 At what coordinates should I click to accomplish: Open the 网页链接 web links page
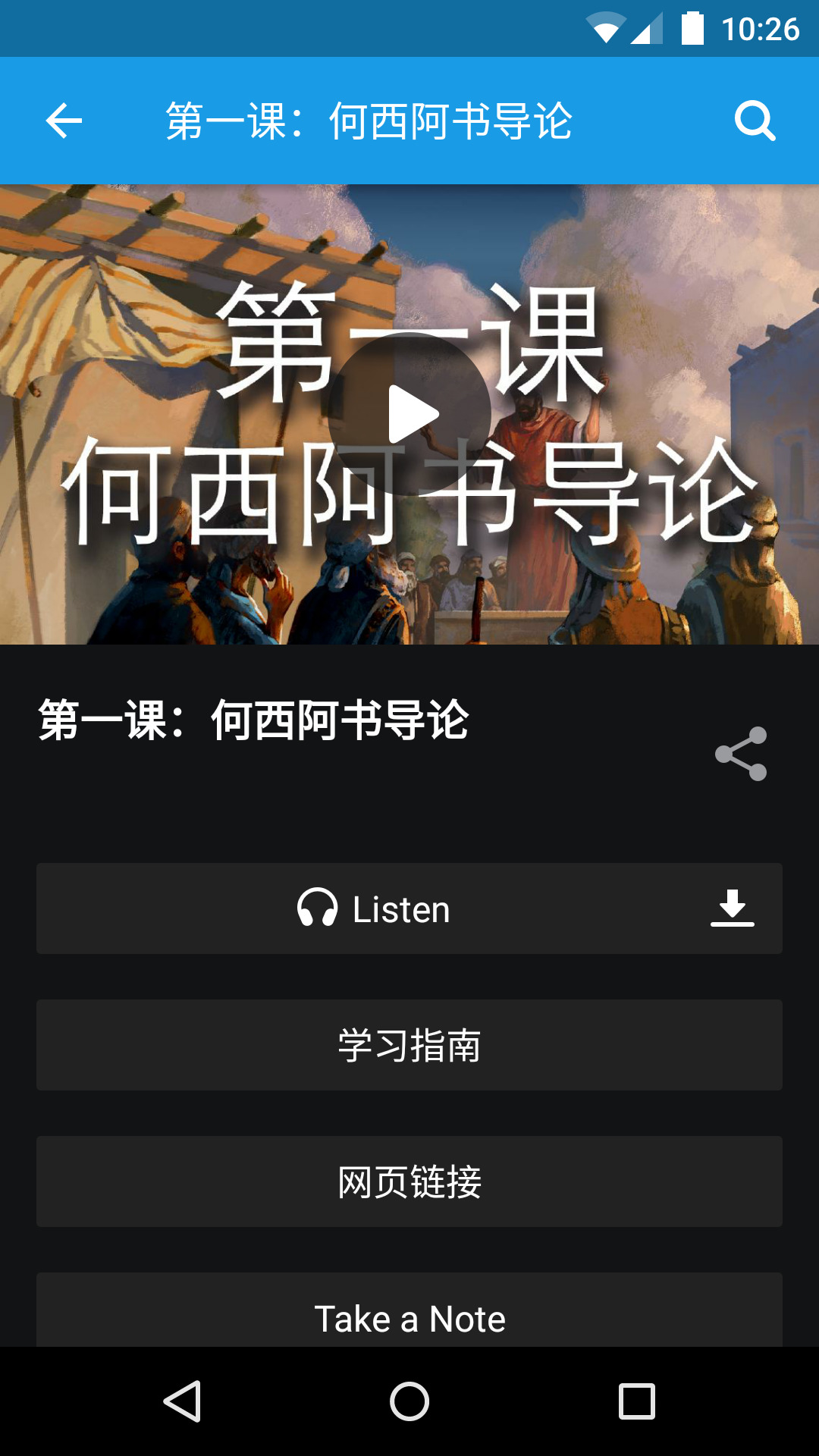[x=409, y=1181]
